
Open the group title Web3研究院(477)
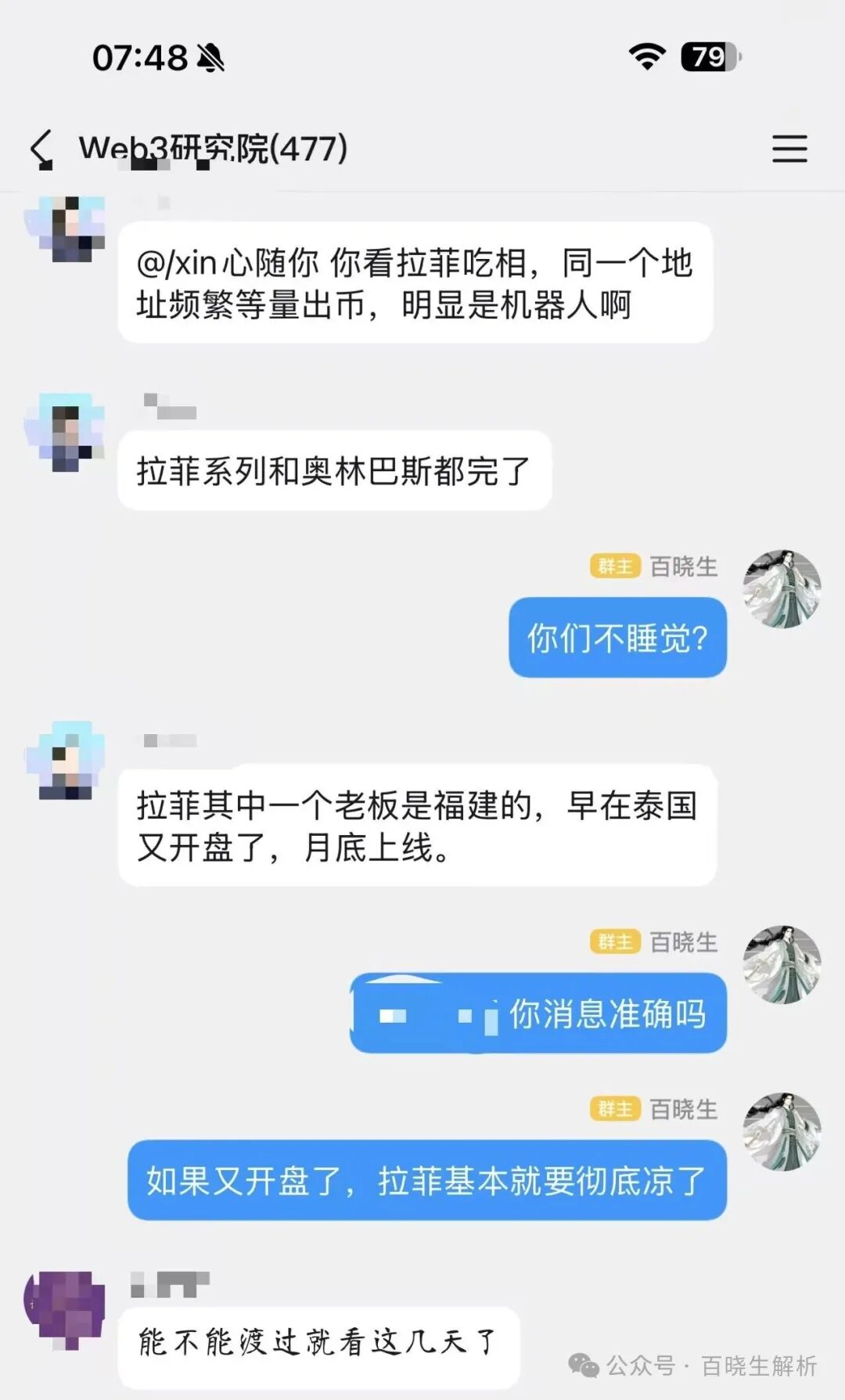215,147
